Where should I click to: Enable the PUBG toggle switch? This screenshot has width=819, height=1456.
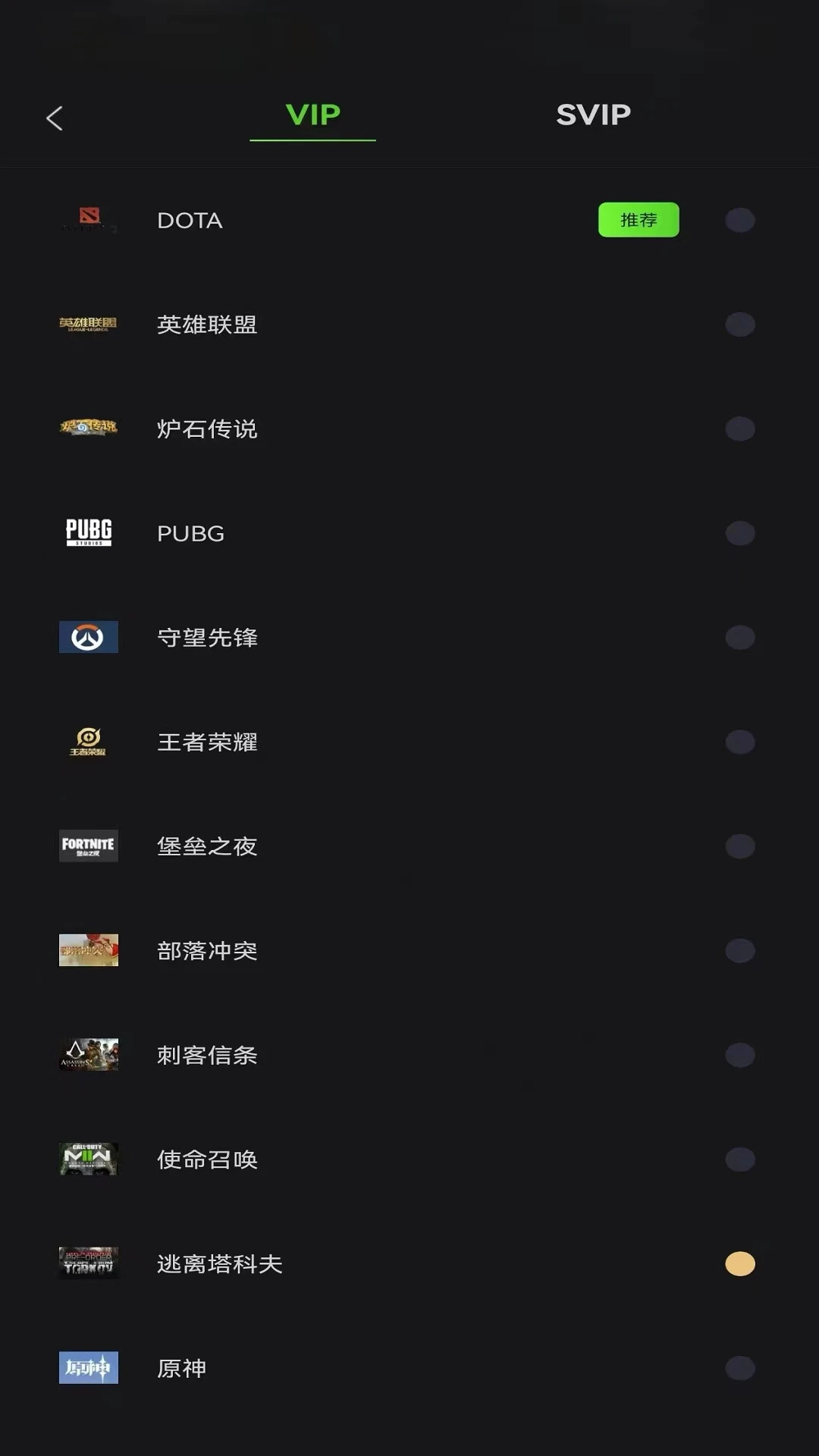[739, 533]
